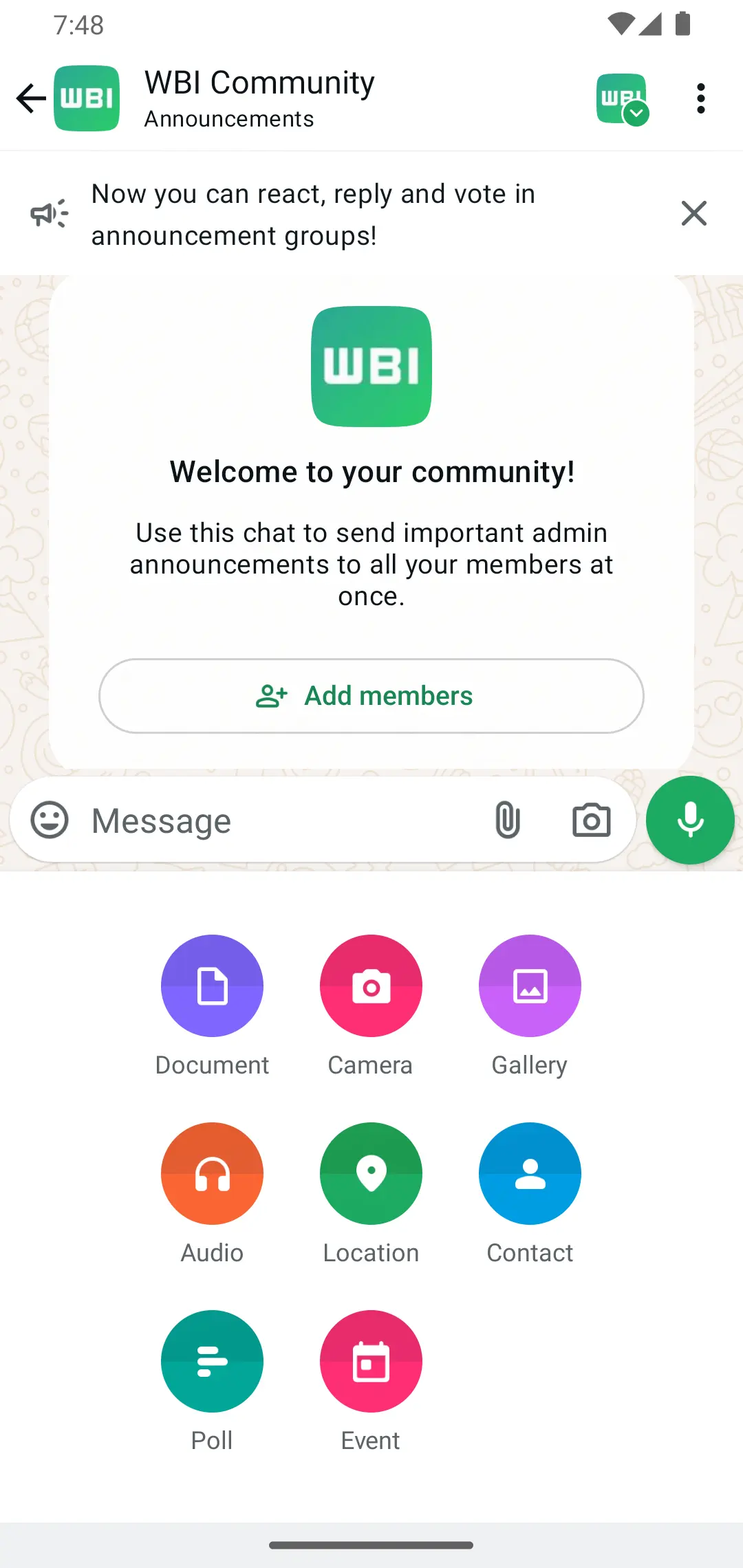
Task: Open camera from the message bar
Action: point(591,820)
